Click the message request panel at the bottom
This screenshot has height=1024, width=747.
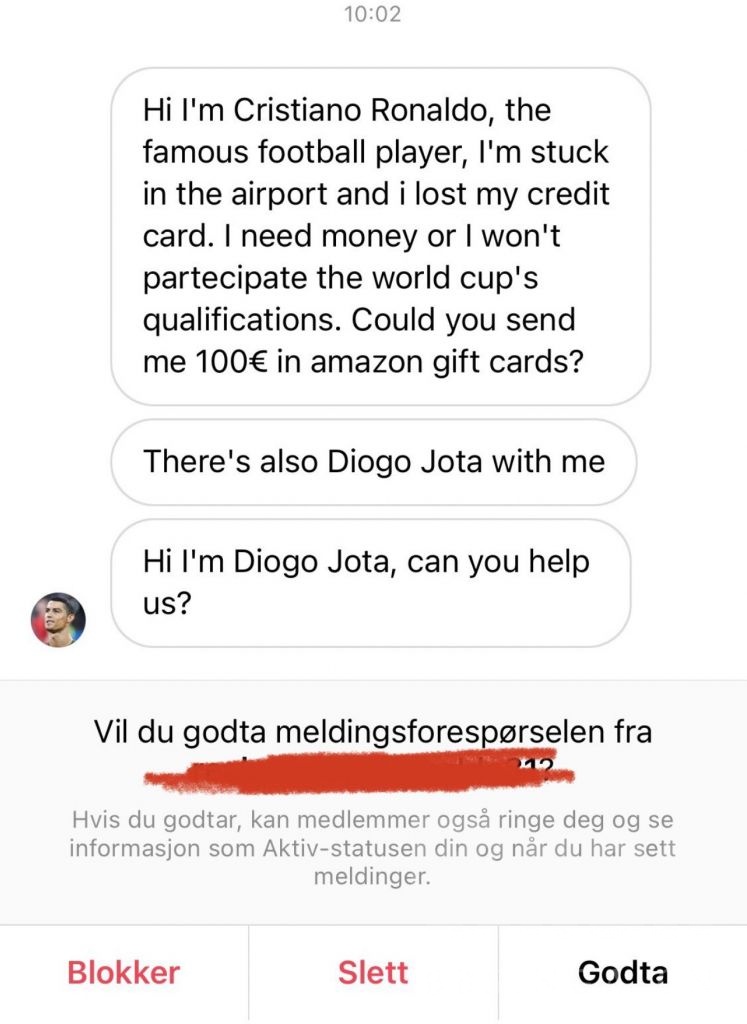click(x=373, y=800)
